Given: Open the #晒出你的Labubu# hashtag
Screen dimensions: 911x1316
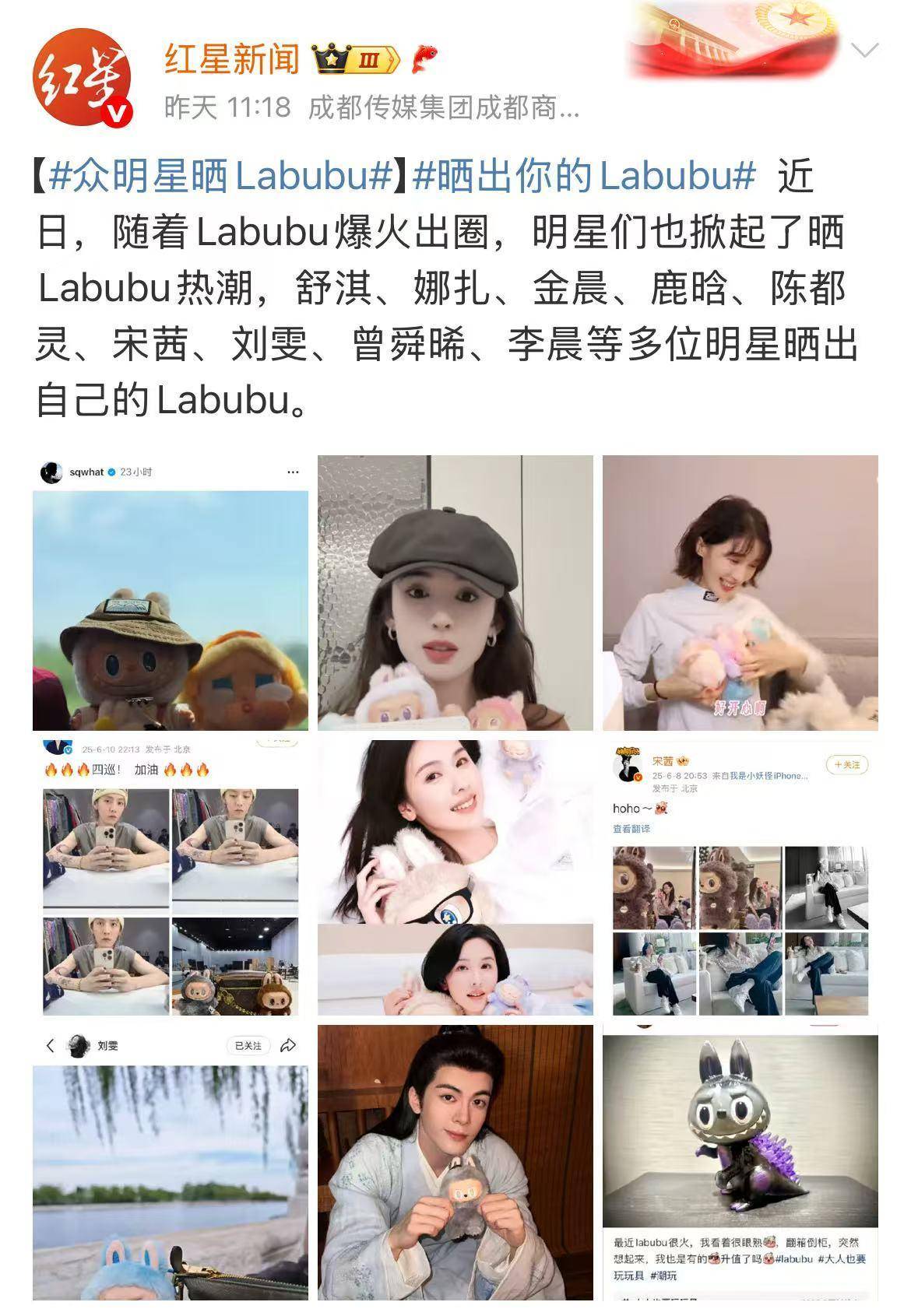Looking at the screenshot, I should 584,176.
